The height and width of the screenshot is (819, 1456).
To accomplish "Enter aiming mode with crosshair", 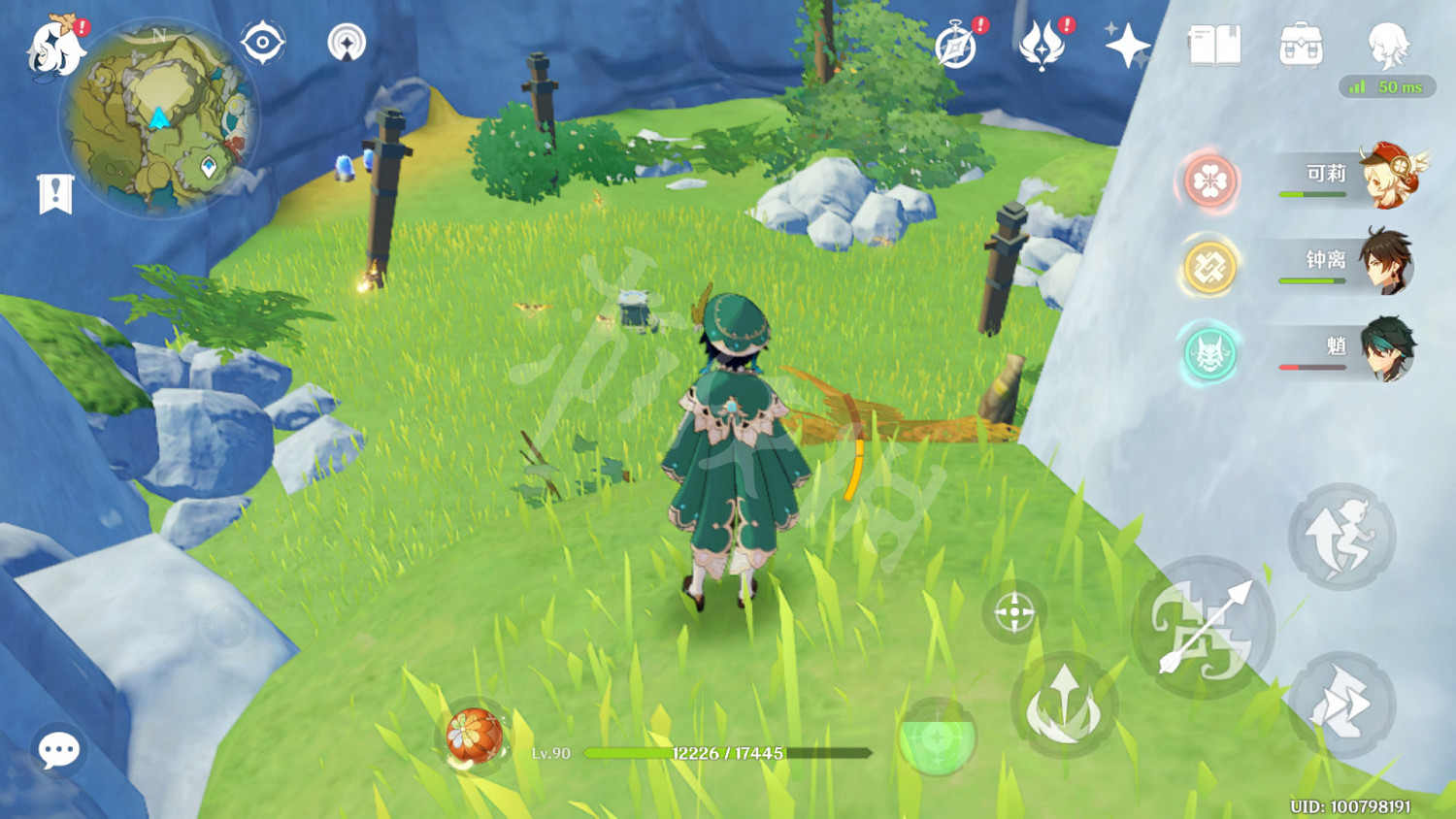I will coord(1014,612).
